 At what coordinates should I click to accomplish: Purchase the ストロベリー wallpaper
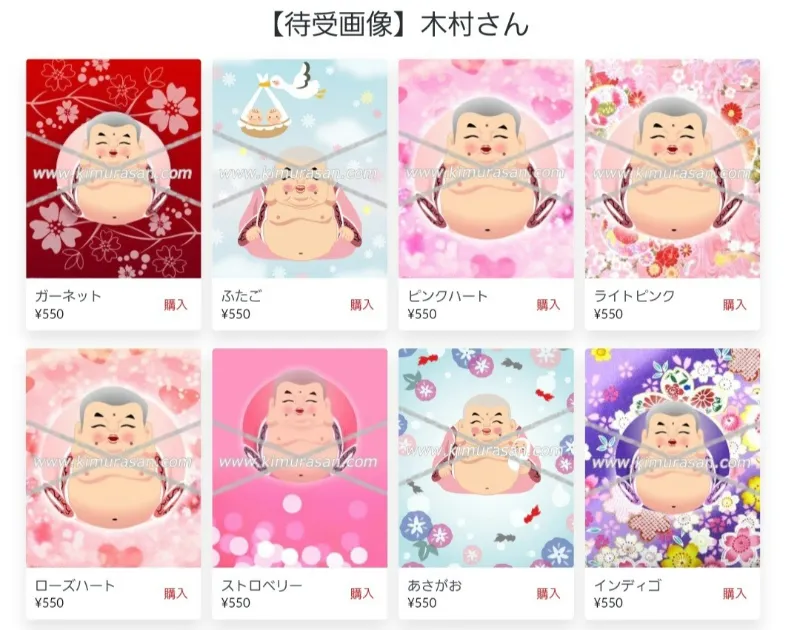point(362,594)
